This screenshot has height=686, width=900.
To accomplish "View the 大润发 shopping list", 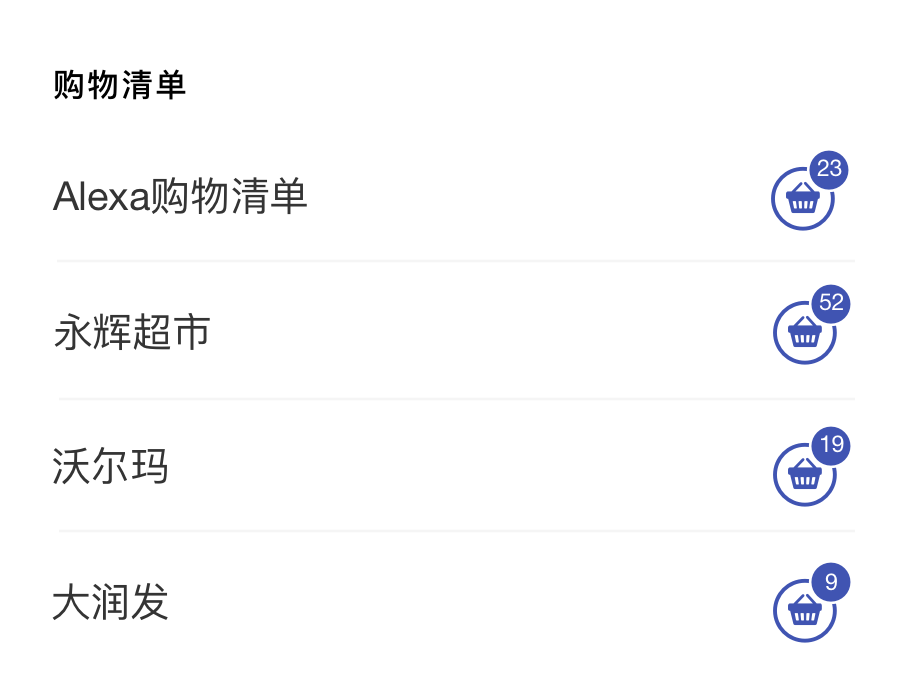I will pyautogui.click(x=110, y=603).
